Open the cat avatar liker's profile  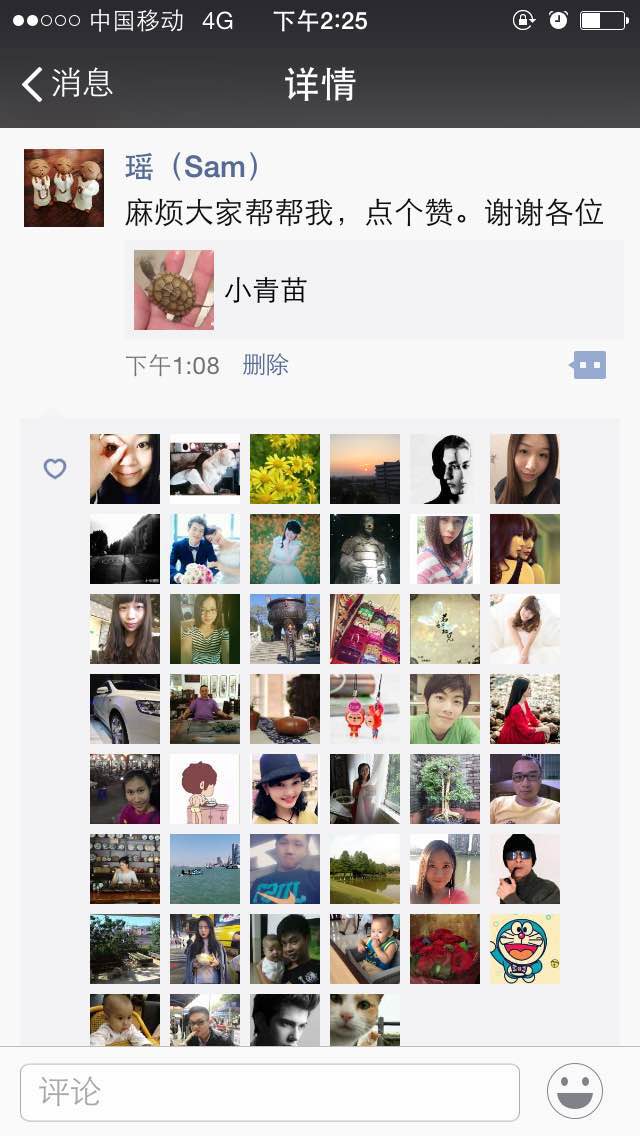pyautogui.click(x=365, y=1020)
